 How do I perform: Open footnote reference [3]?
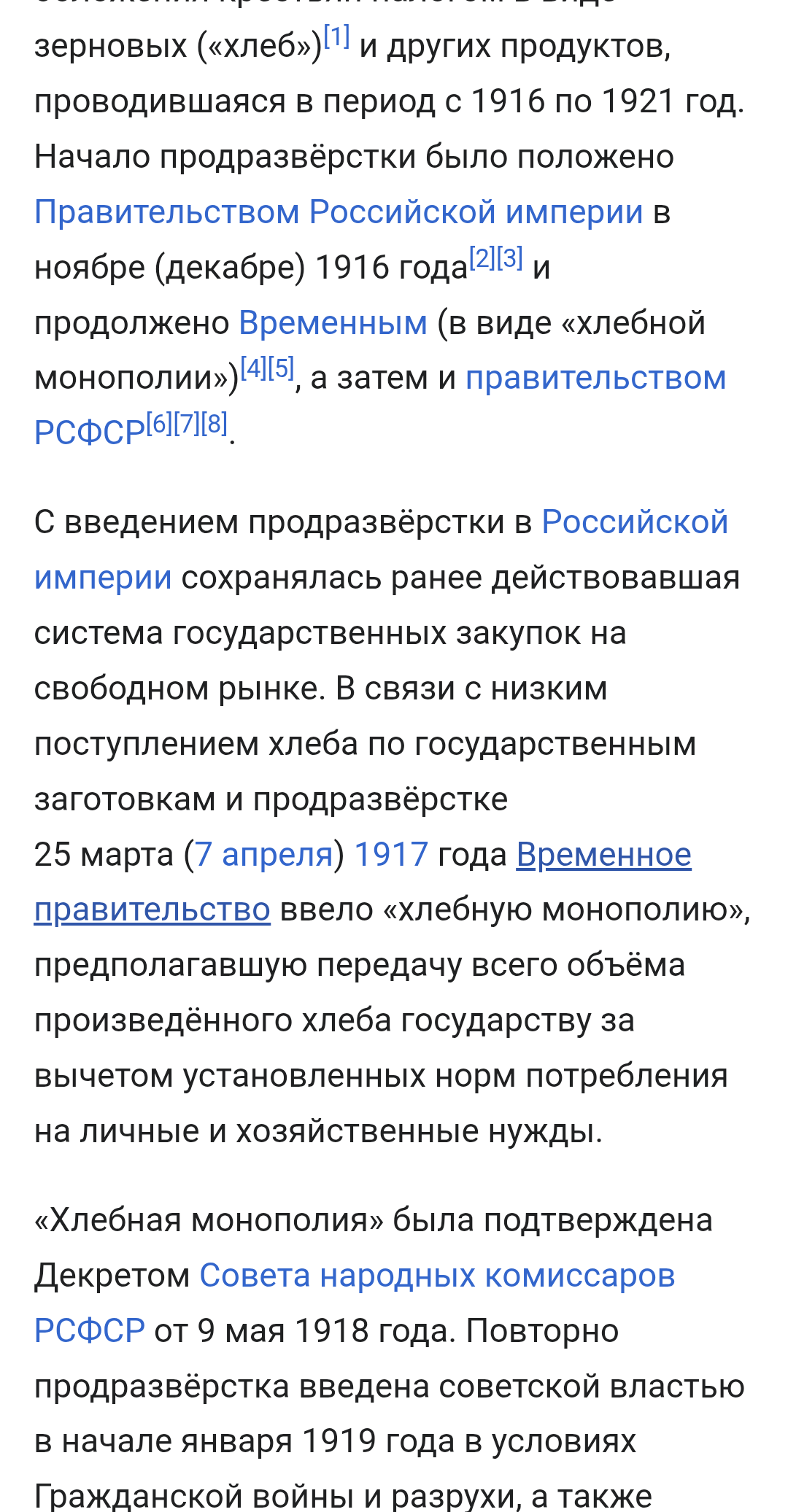coord(510,258)
